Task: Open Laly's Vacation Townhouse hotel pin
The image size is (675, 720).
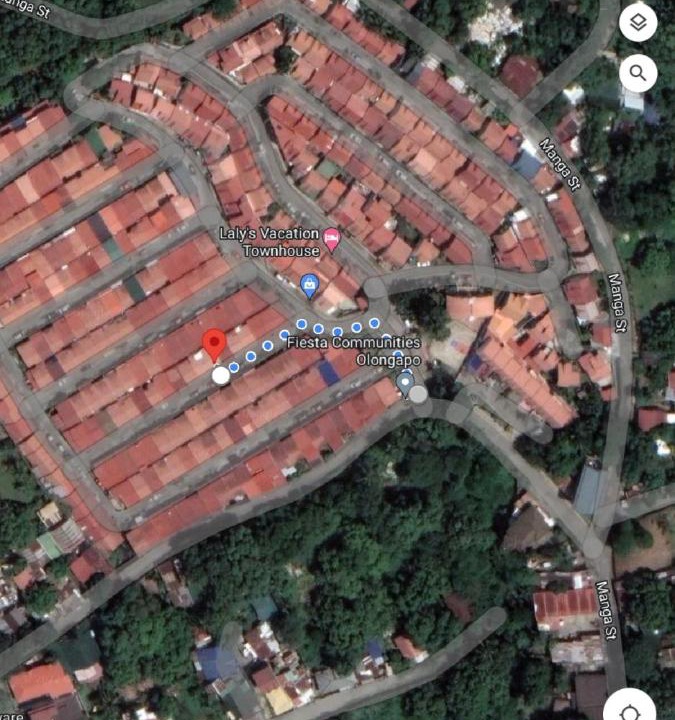Action: point(332,240)
